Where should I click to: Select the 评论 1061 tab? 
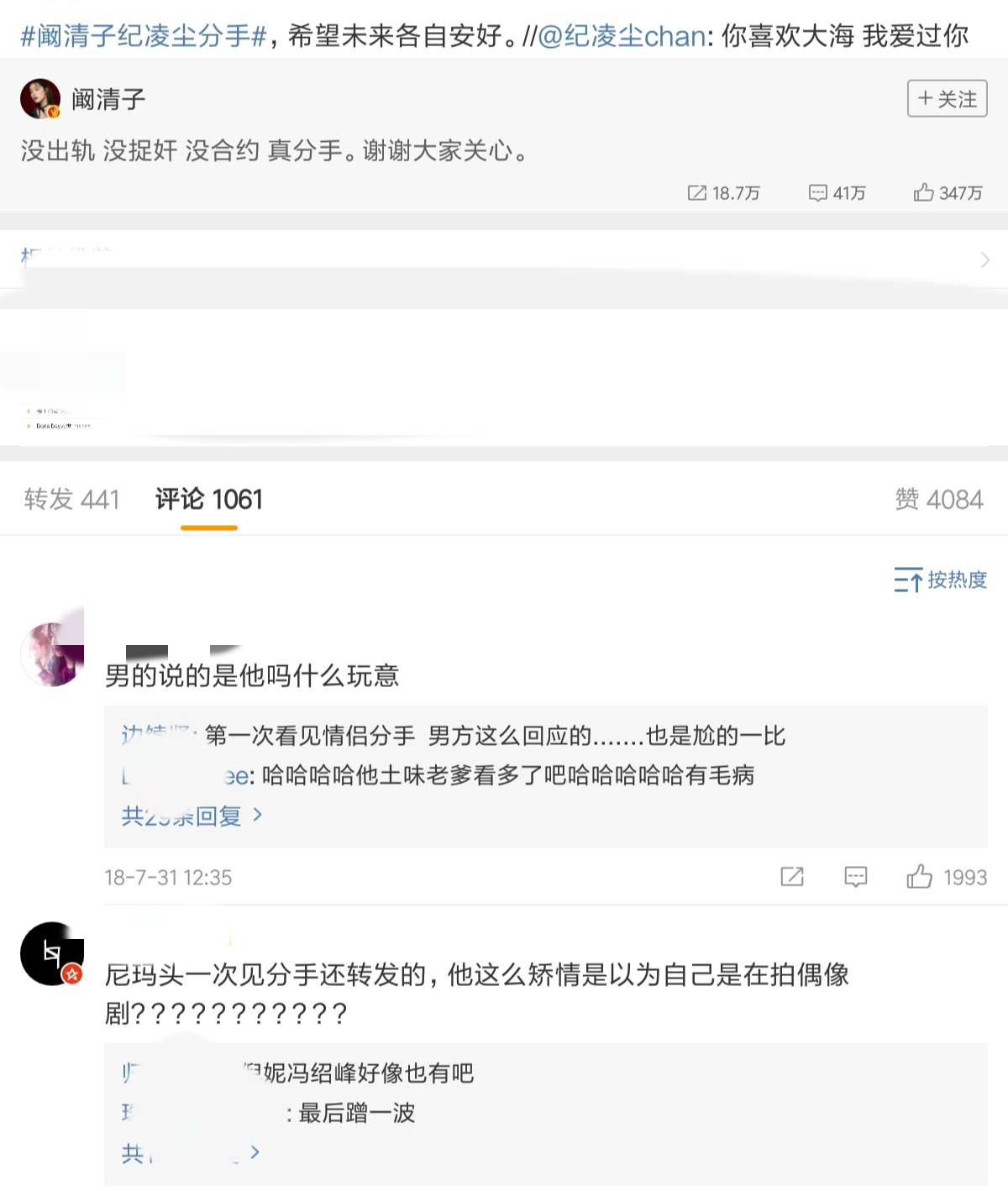point(209,500)
